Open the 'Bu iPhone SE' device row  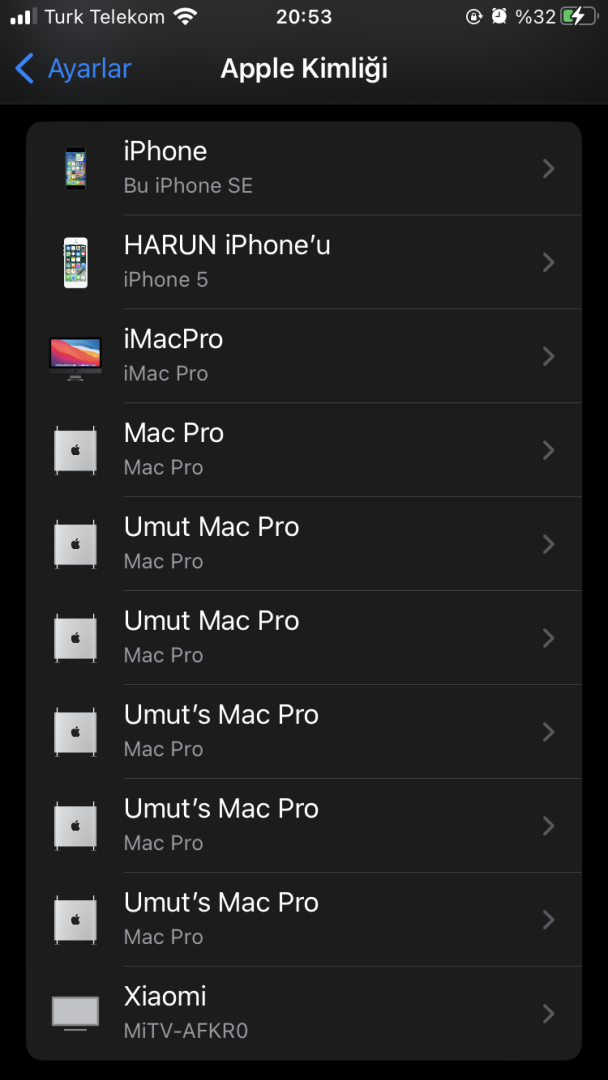(x=303, y=168)
